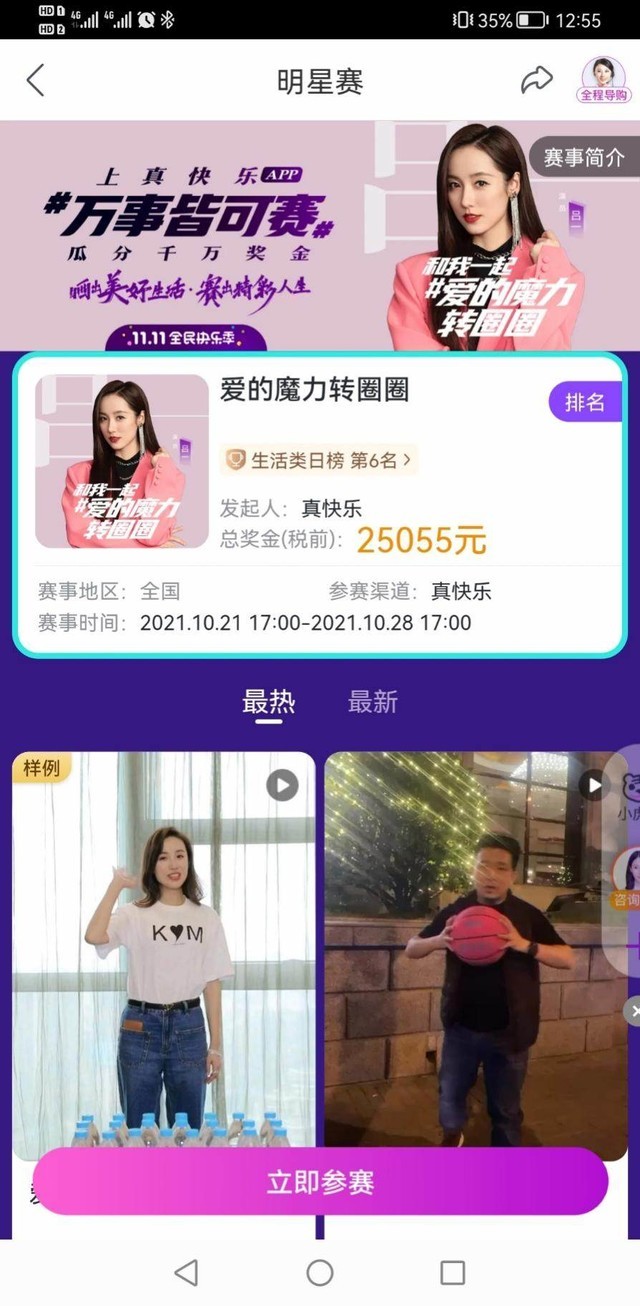Image resolution: width=640 pixels, height=1306 pixels.
Task: Open 赛事简介 contest introduction
Action: pyautogui.click(x=584, y=157)
